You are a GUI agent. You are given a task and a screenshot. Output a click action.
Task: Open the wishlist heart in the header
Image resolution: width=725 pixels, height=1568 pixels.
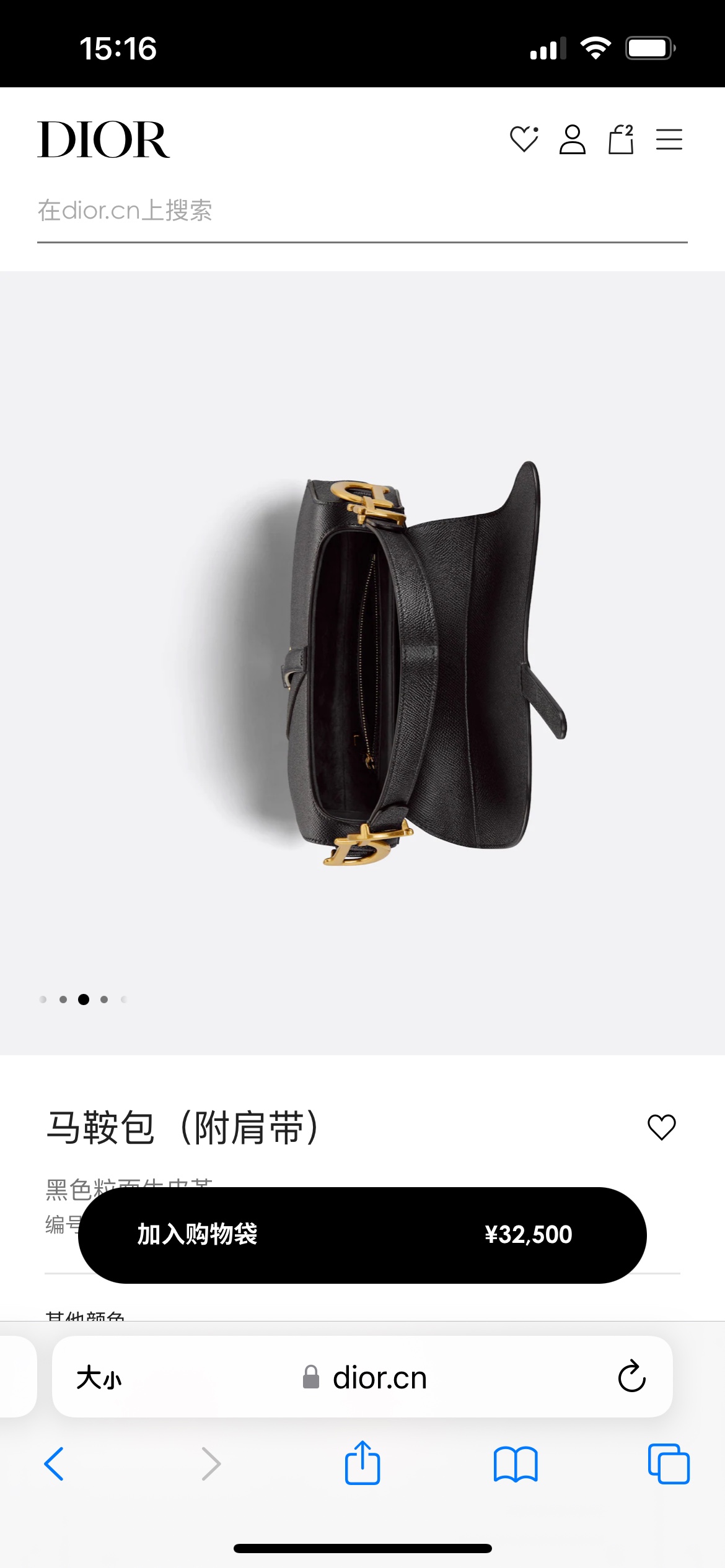(524, 139)
